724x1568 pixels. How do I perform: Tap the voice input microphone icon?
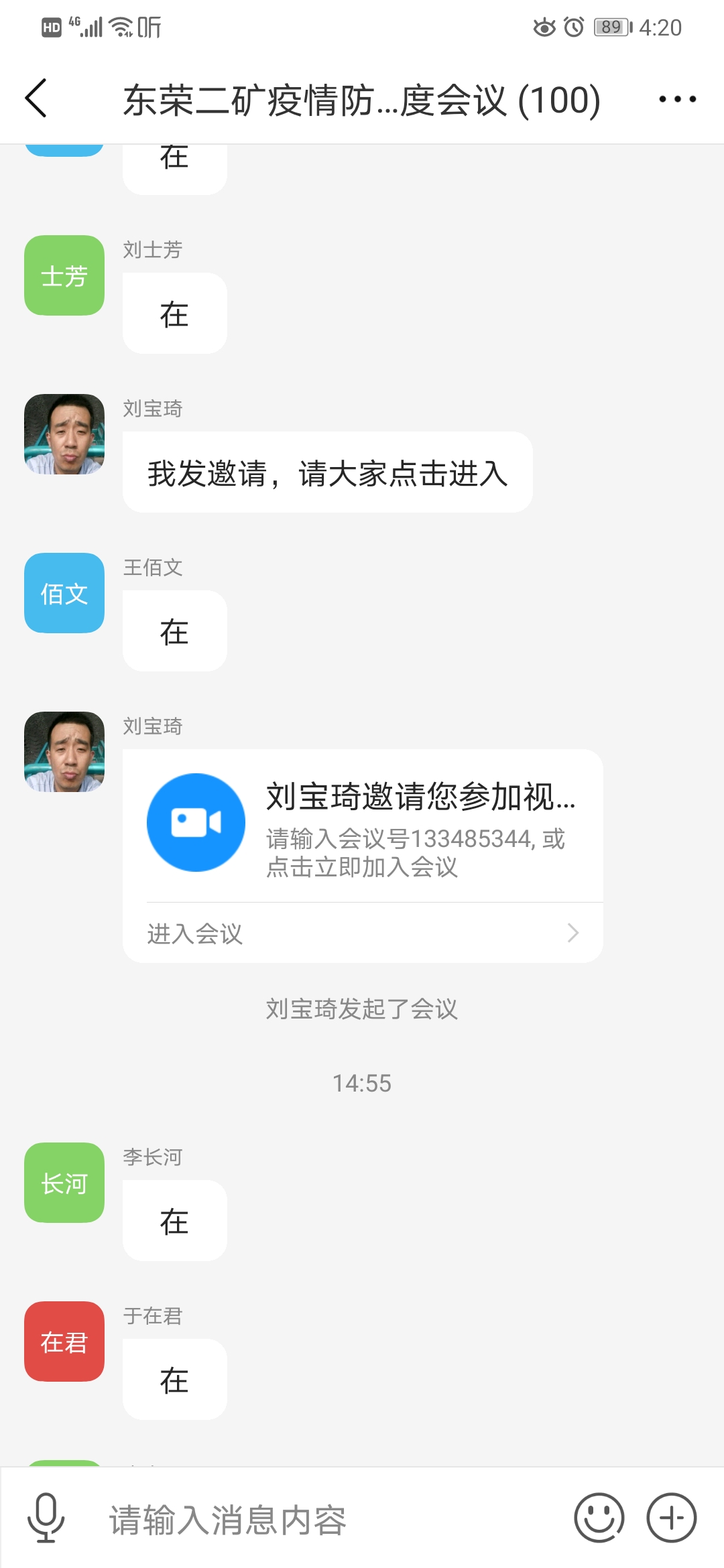point(46,1518)
